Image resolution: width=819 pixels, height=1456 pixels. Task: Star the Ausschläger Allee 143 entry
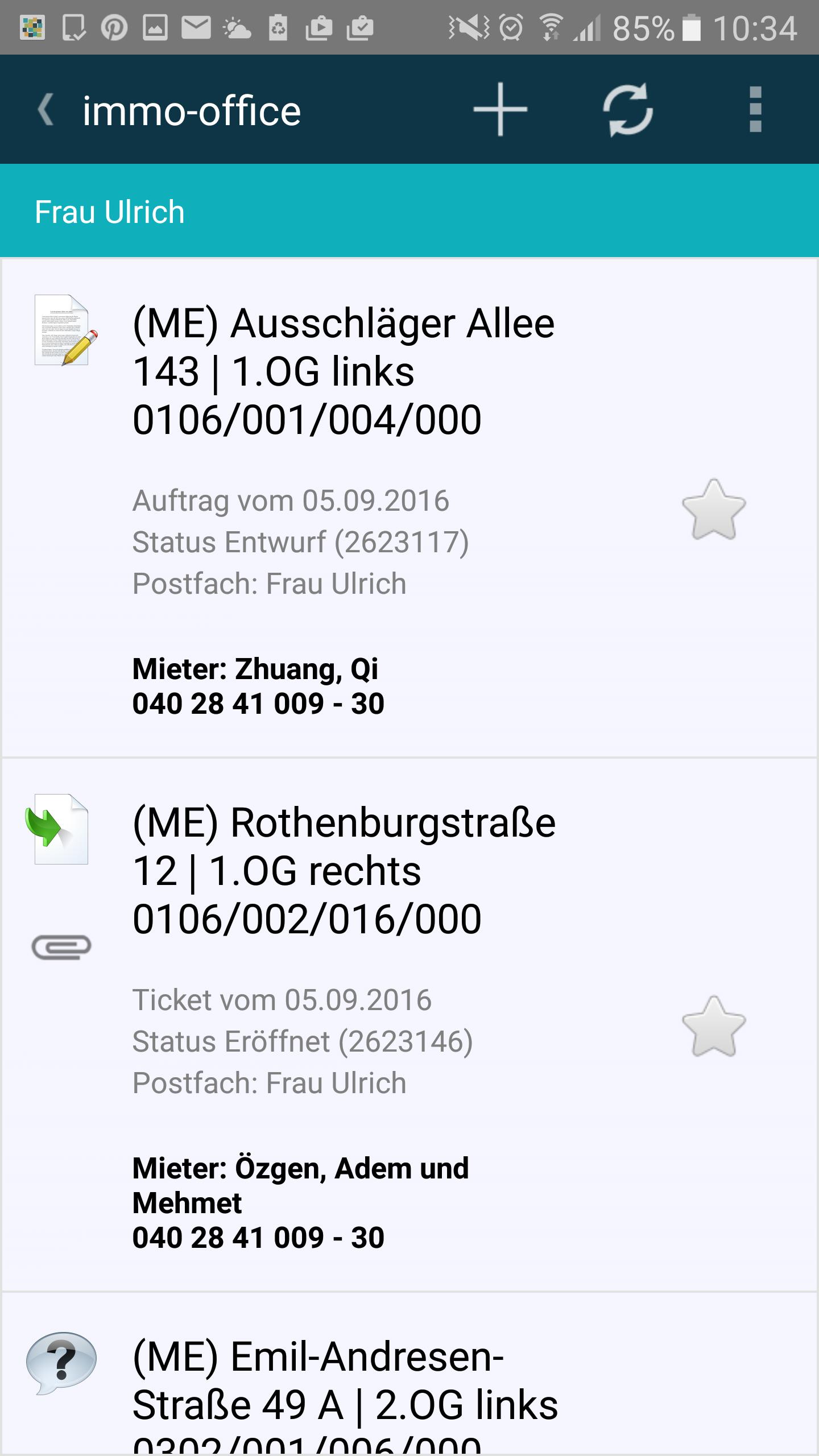[713, 510]
